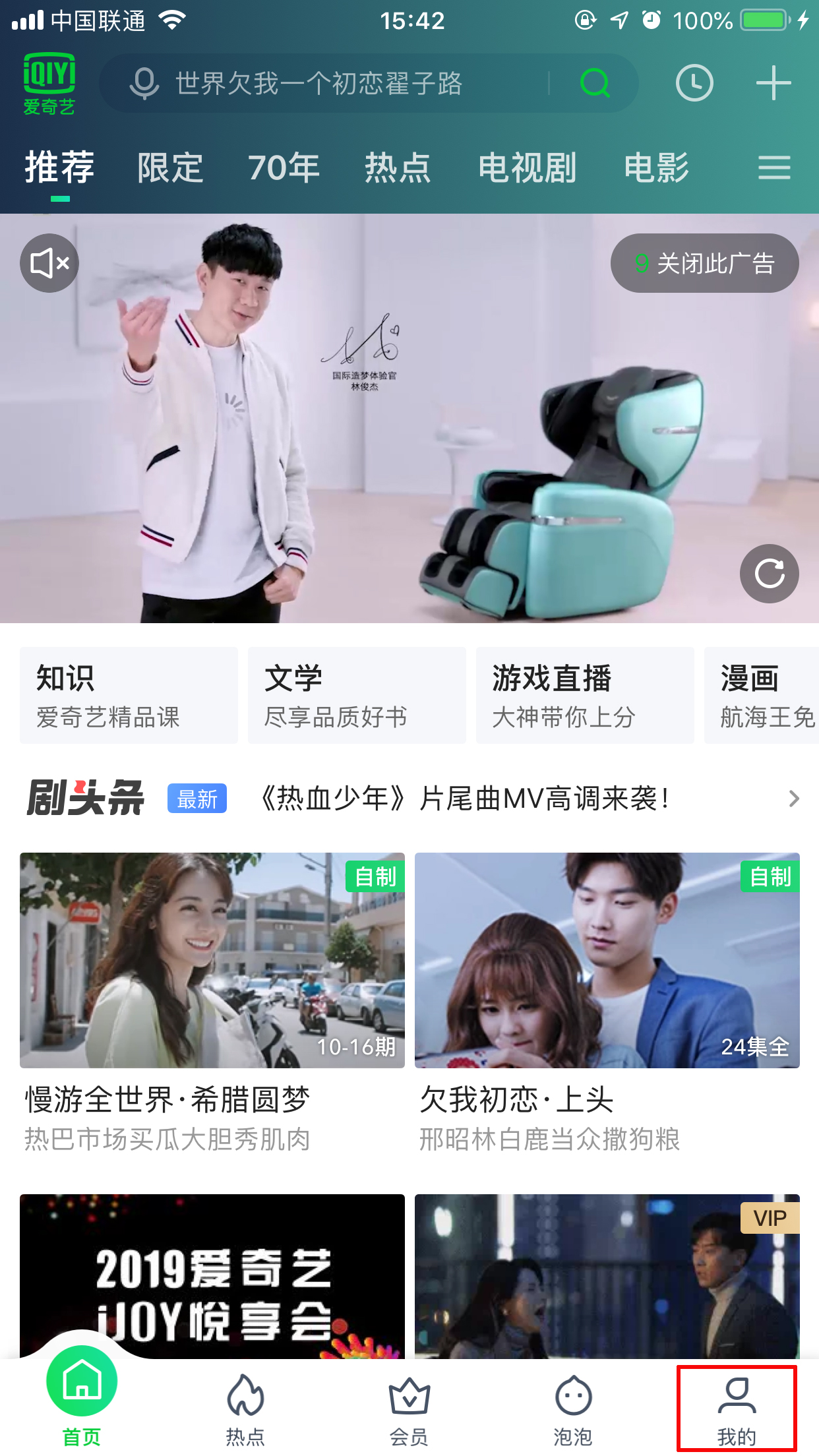Unmute the video ad speaker toggle
This screenshot has width=819, height=1456.
coord(49,262)
